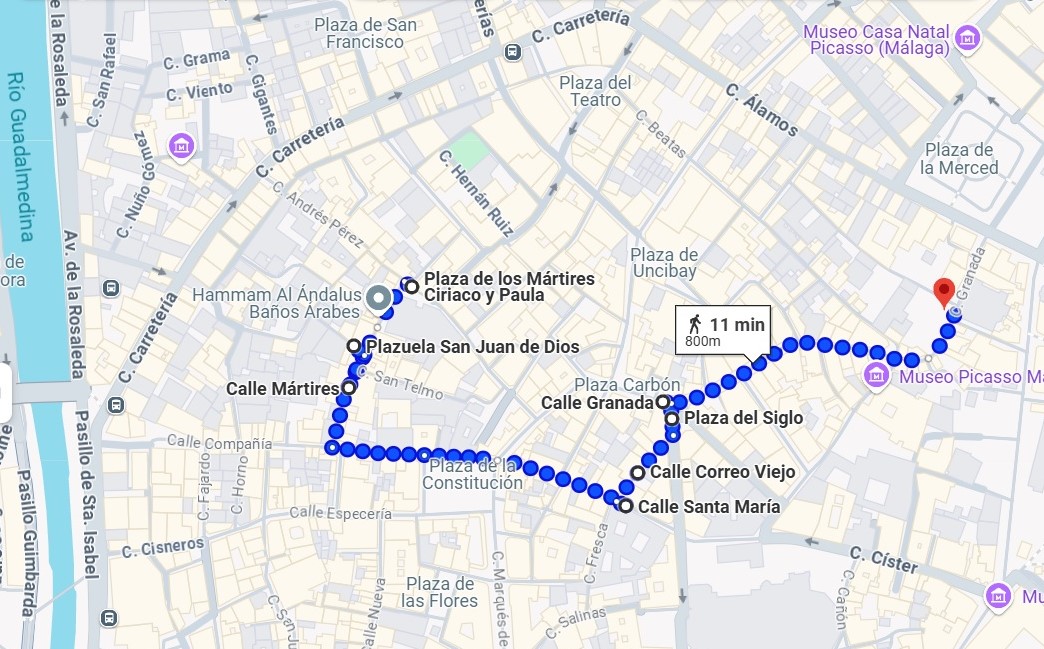
Task: Open the Plaza del Siglo waypoint
Action: pos(672,419)
